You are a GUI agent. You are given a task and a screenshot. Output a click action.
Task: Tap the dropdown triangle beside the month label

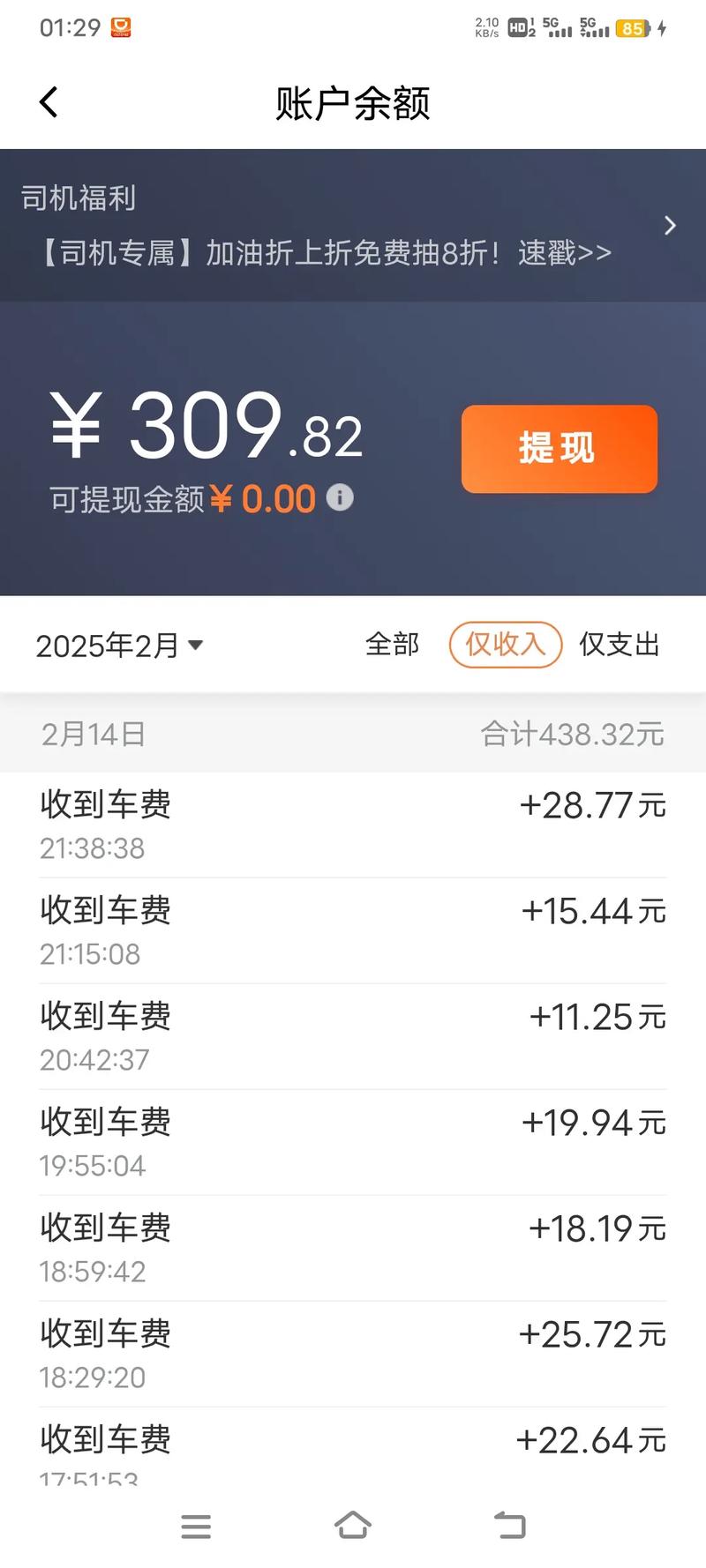(196, 646)
